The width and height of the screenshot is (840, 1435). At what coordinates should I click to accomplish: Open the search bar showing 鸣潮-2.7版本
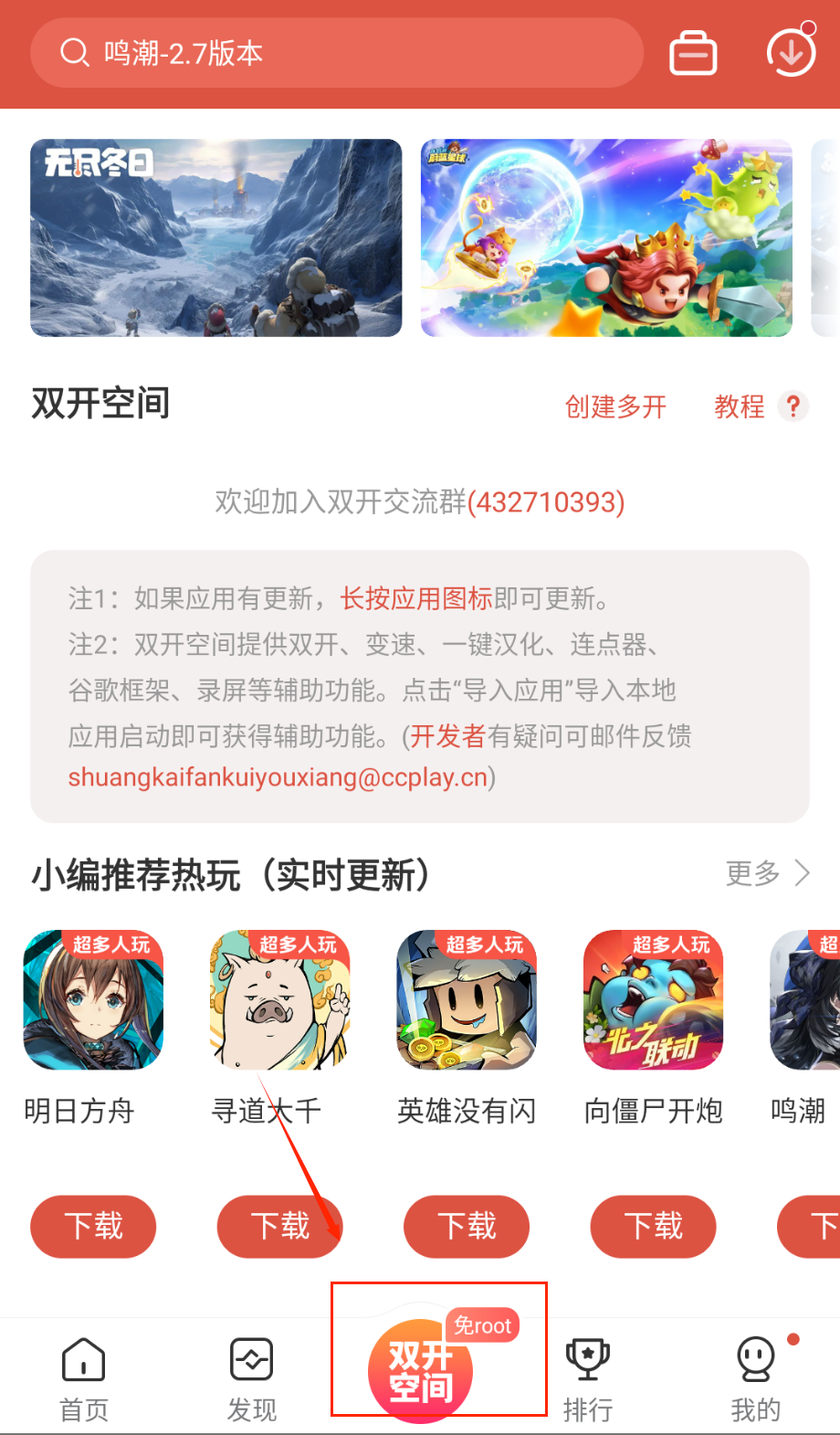(336, 53)
